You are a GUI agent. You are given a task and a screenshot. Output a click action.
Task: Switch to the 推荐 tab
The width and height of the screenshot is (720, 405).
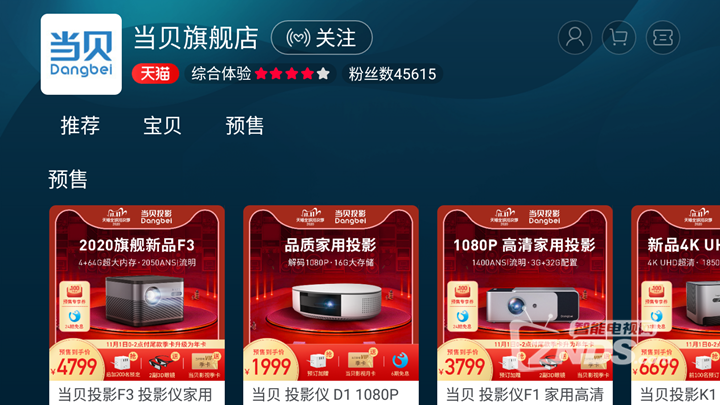pyautogui.click(x=80, y=126)
